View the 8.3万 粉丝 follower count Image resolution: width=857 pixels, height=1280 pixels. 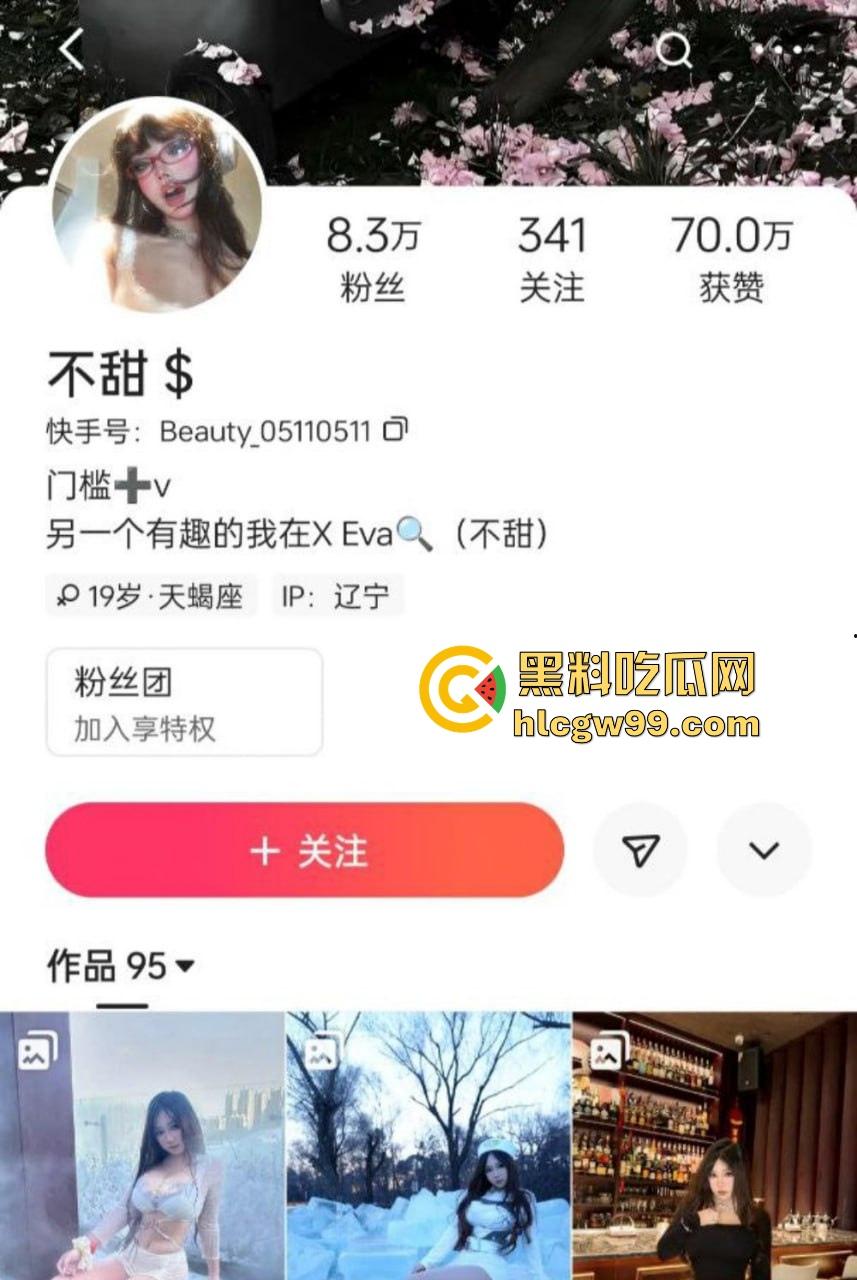point(375,255)
